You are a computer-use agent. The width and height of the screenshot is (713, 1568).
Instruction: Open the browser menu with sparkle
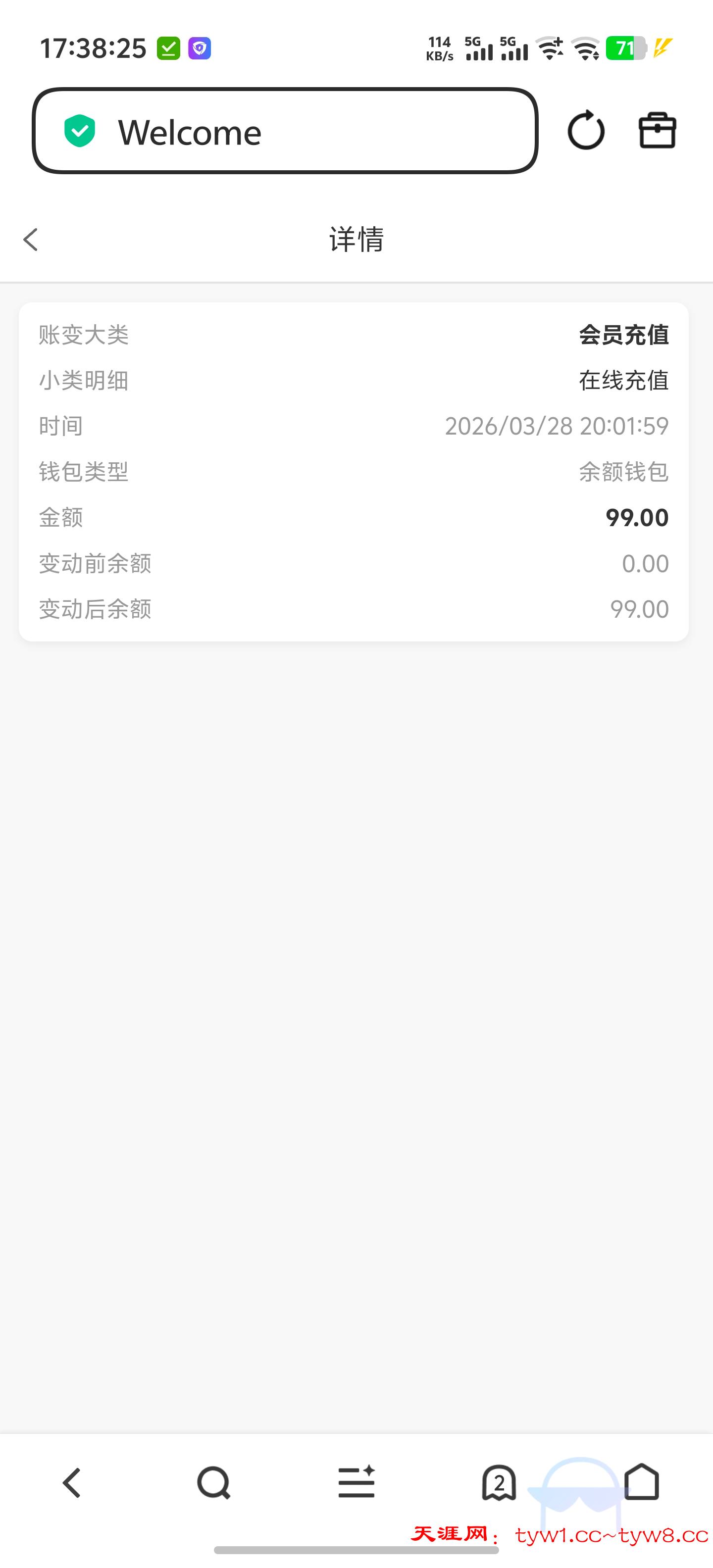[356, 1483]
